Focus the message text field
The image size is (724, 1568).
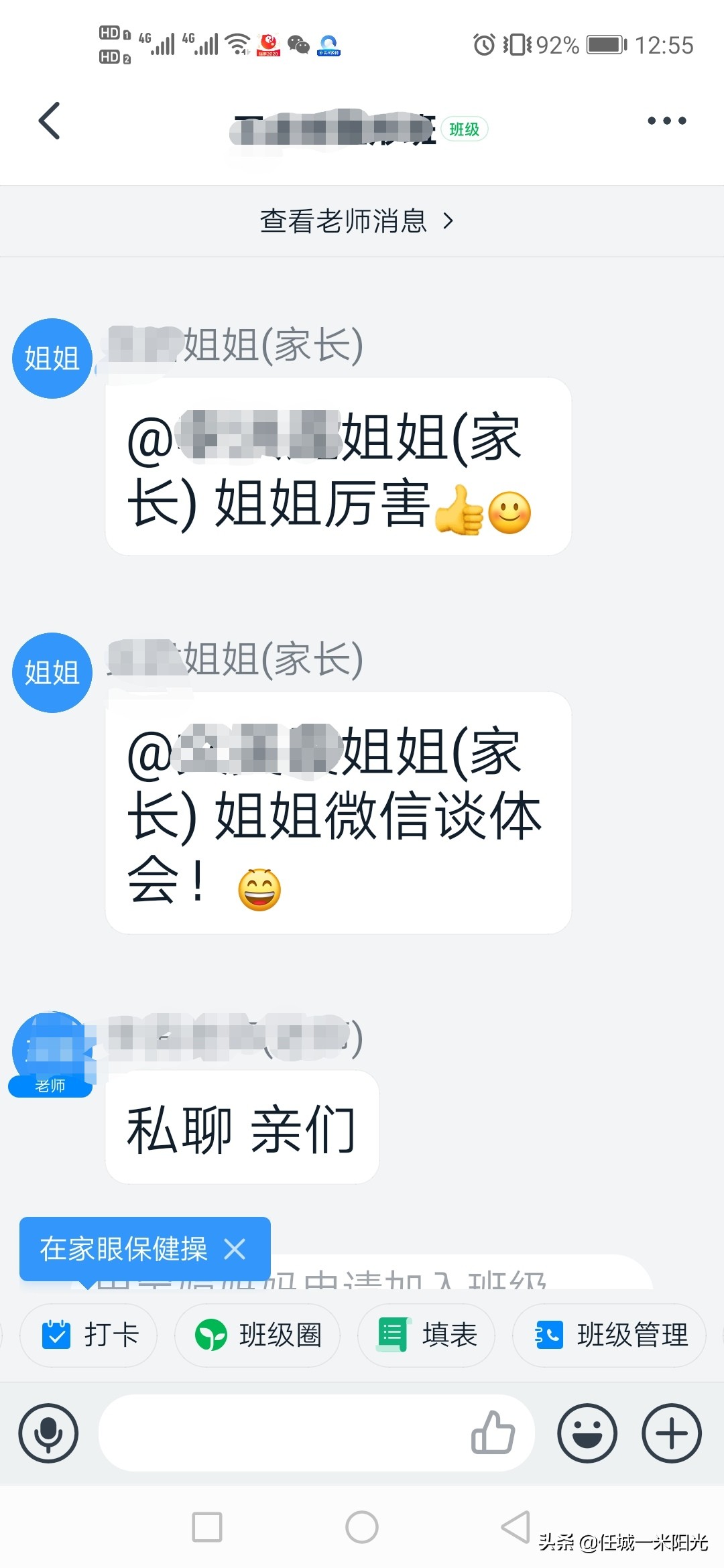(282, 1433)
